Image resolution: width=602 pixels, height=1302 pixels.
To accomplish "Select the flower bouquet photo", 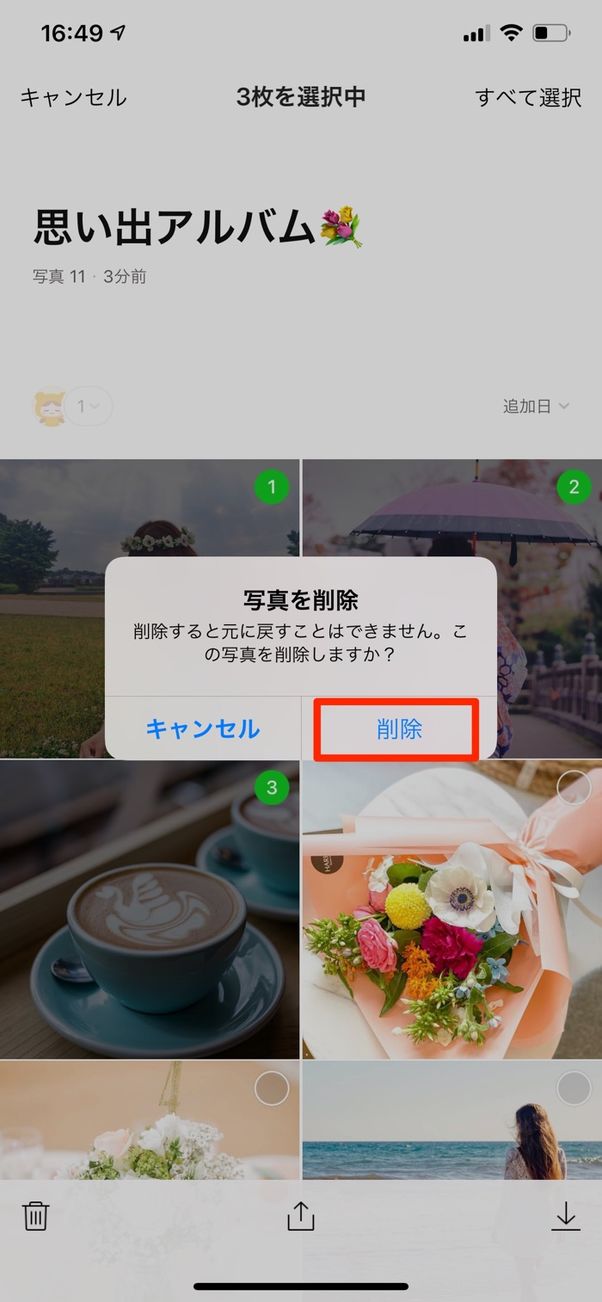I will point(452,910).
